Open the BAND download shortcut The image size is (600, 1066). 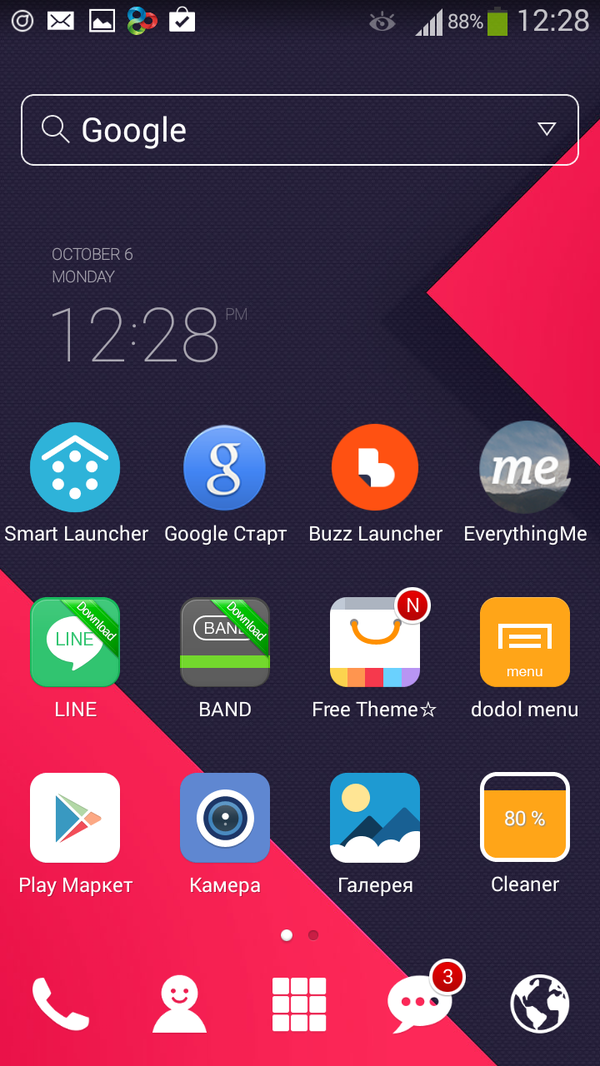225,642
